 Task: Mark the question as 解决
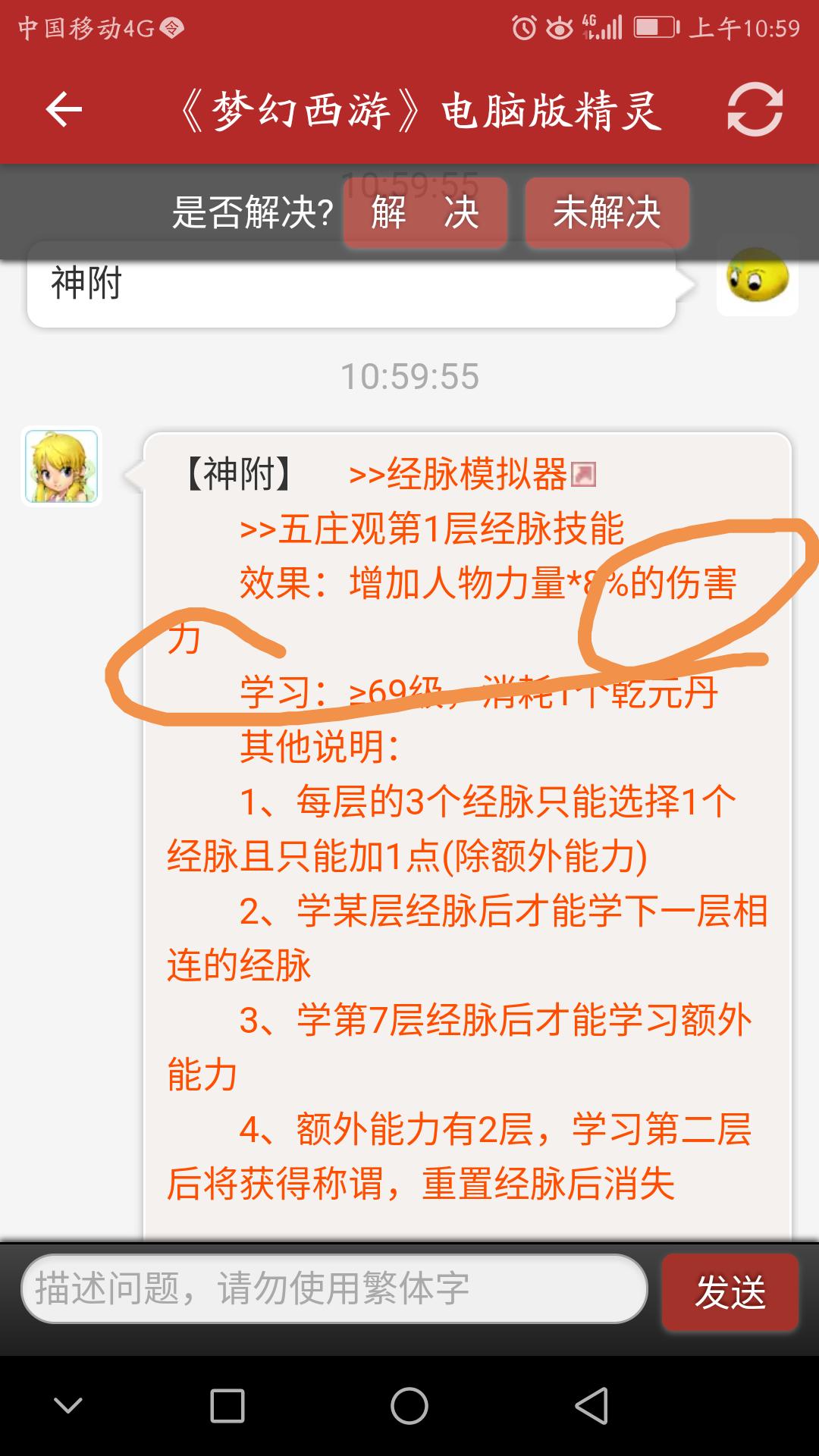425,212
